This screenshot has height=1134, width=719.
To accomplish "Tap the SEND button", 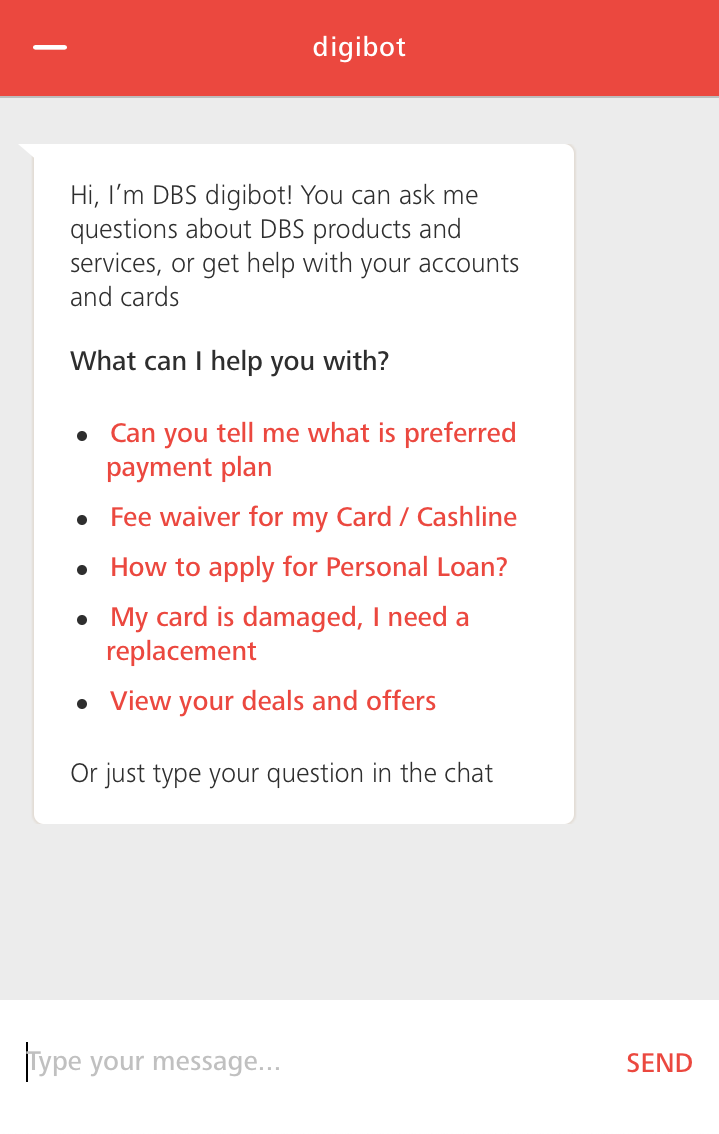I will pos(659,1063).
